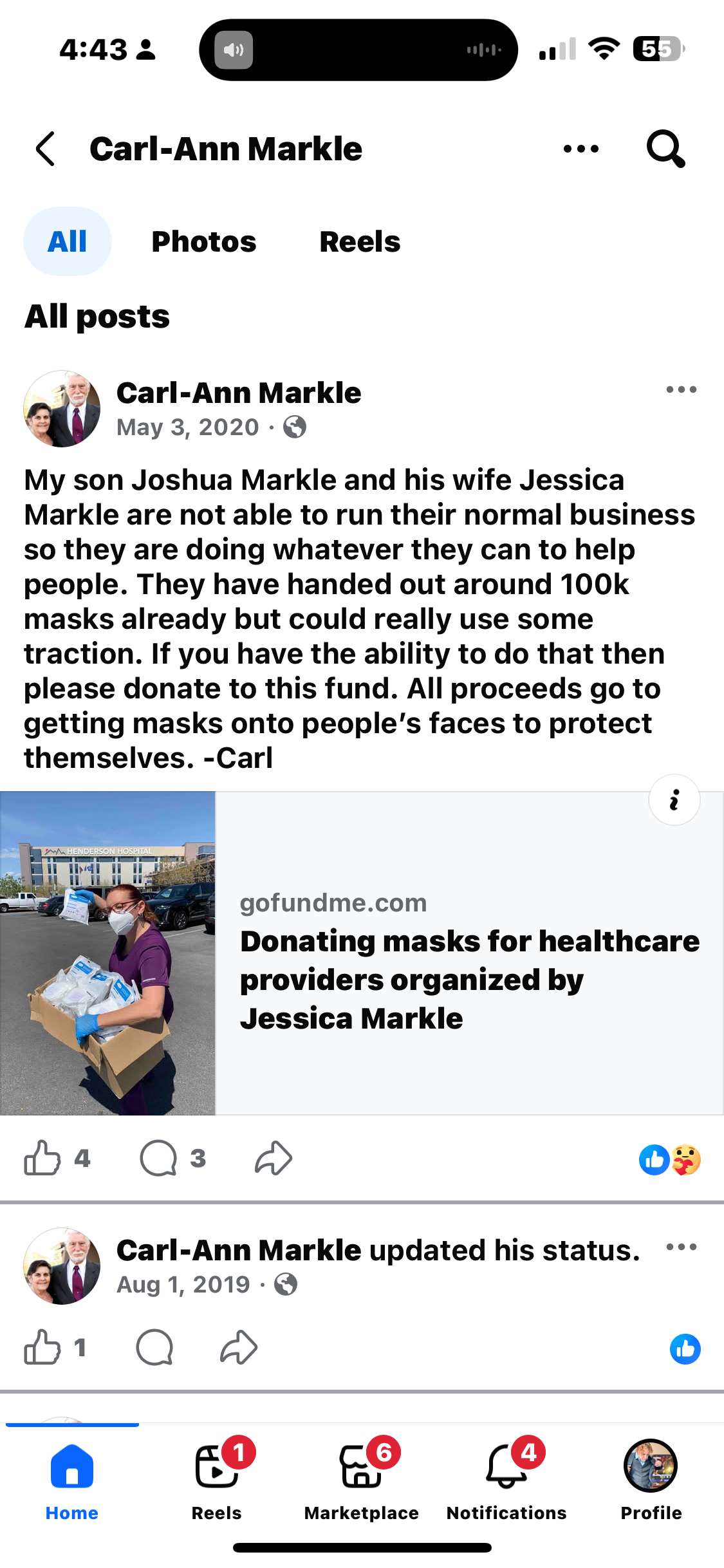Open options menu for the mask donation post
Image resolution: width=724 pixels, height=1568 pixels.
pyautogui.click(x=680, y=389)
